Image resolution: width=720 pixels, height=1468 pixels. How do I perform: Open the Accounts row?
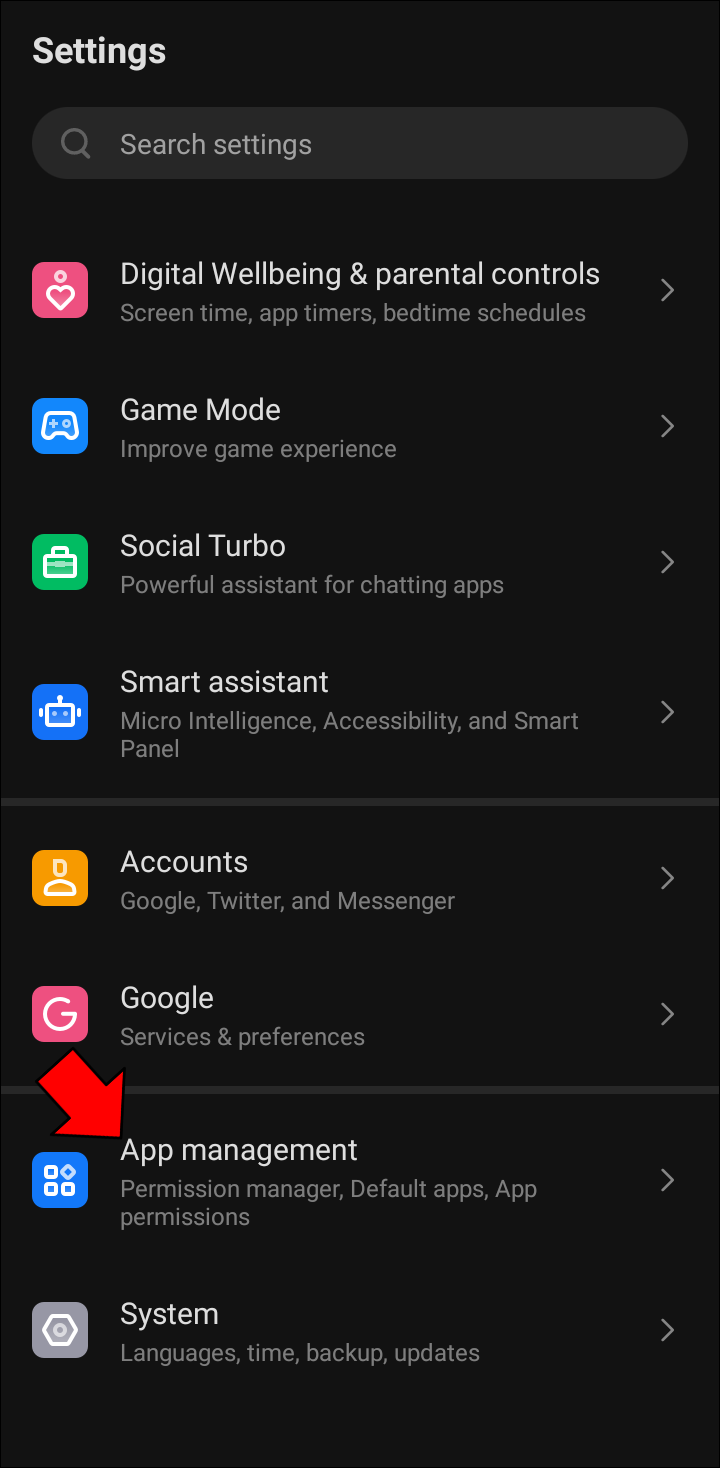pos(360,879)
